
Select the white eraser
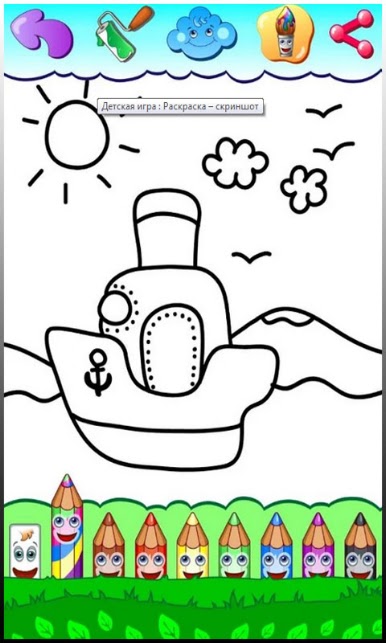[x=25, y=551]
